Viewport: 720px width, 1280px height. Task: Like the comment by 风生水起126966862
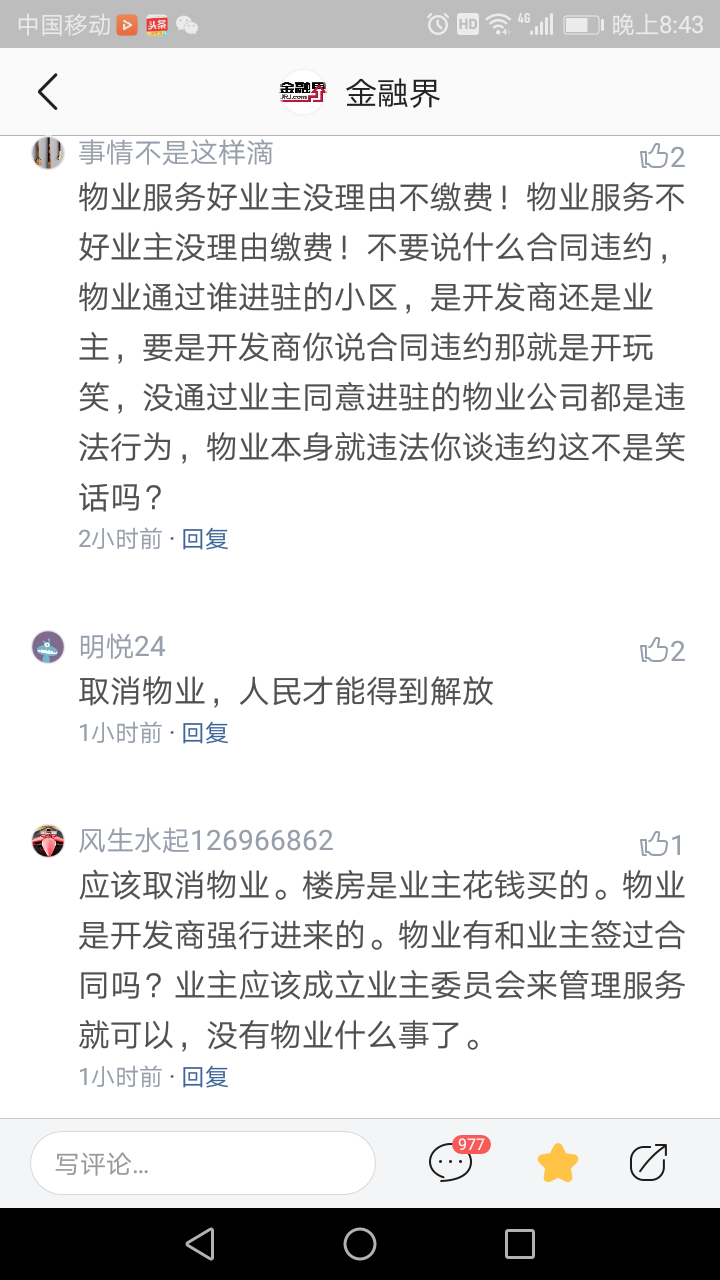click(x=662, y=845)
